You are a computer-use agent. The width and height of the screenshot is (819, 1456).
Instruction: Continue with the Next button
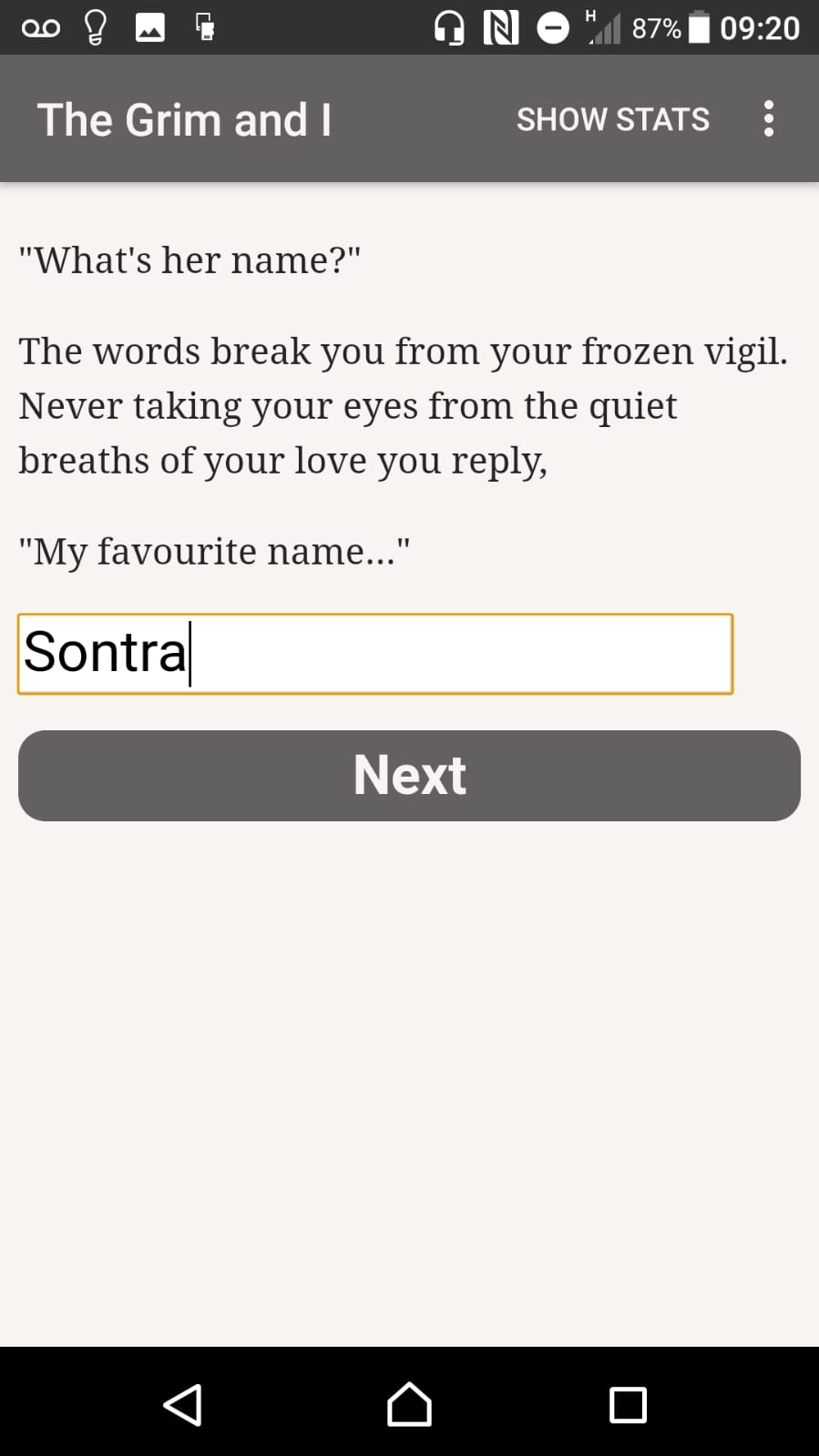[409, 776]
